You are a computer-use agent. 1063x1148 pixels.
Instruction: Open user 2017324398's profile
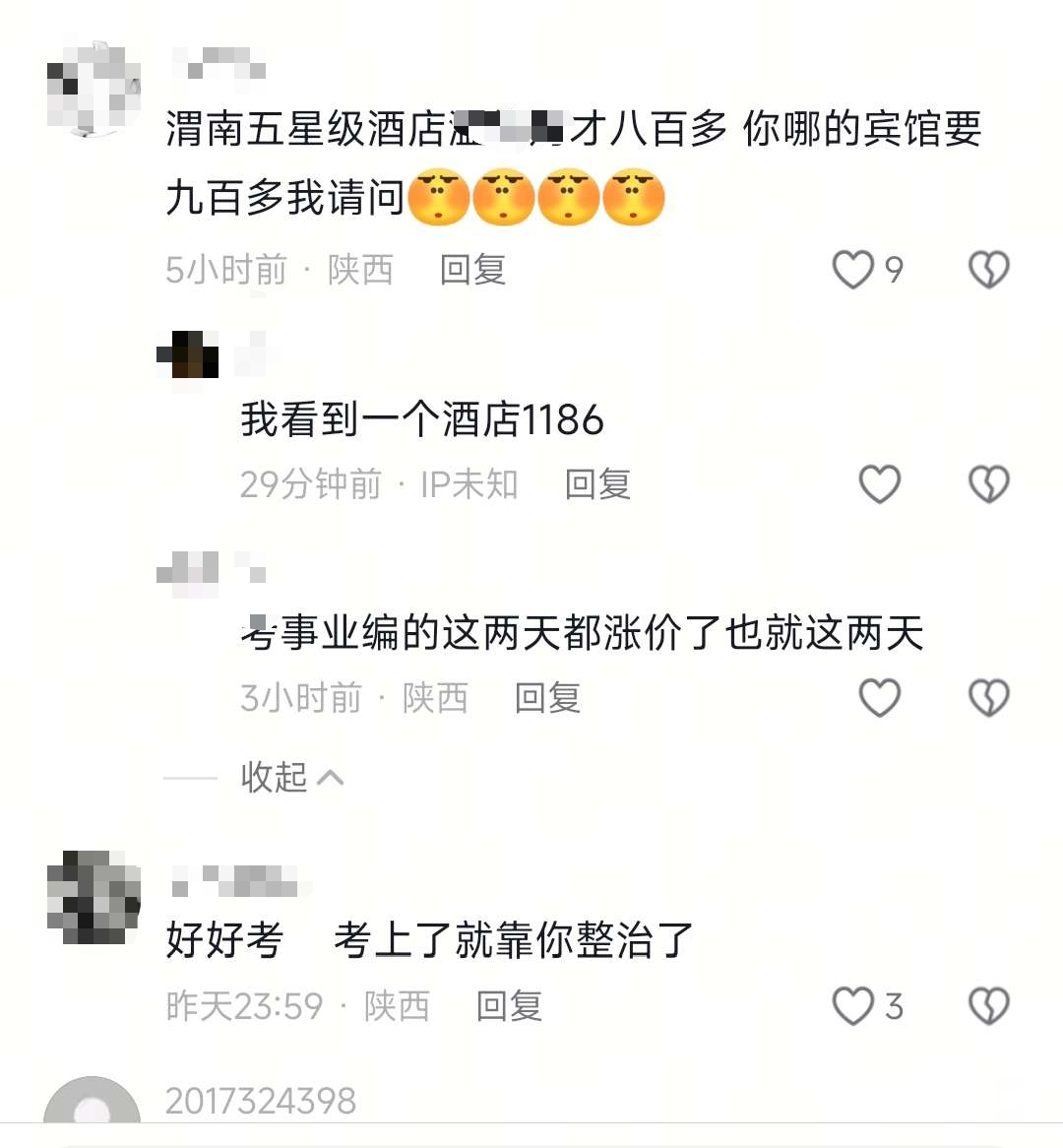click(261, 1101)
